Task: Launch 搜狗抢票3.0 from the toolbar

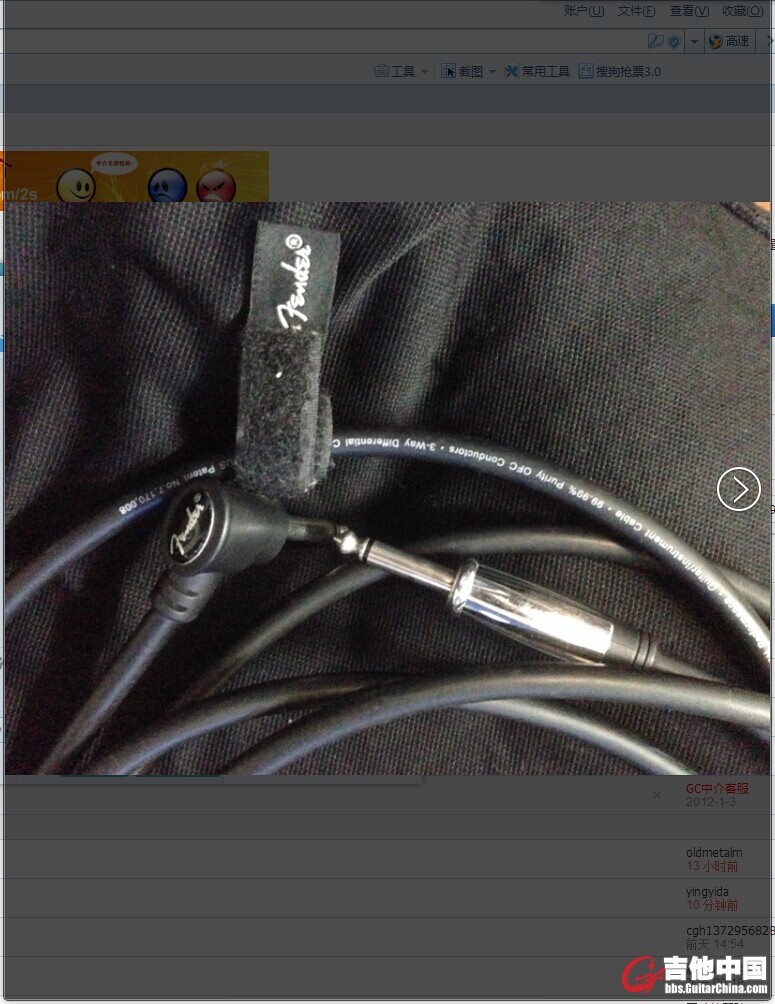Action: [620, 71]
